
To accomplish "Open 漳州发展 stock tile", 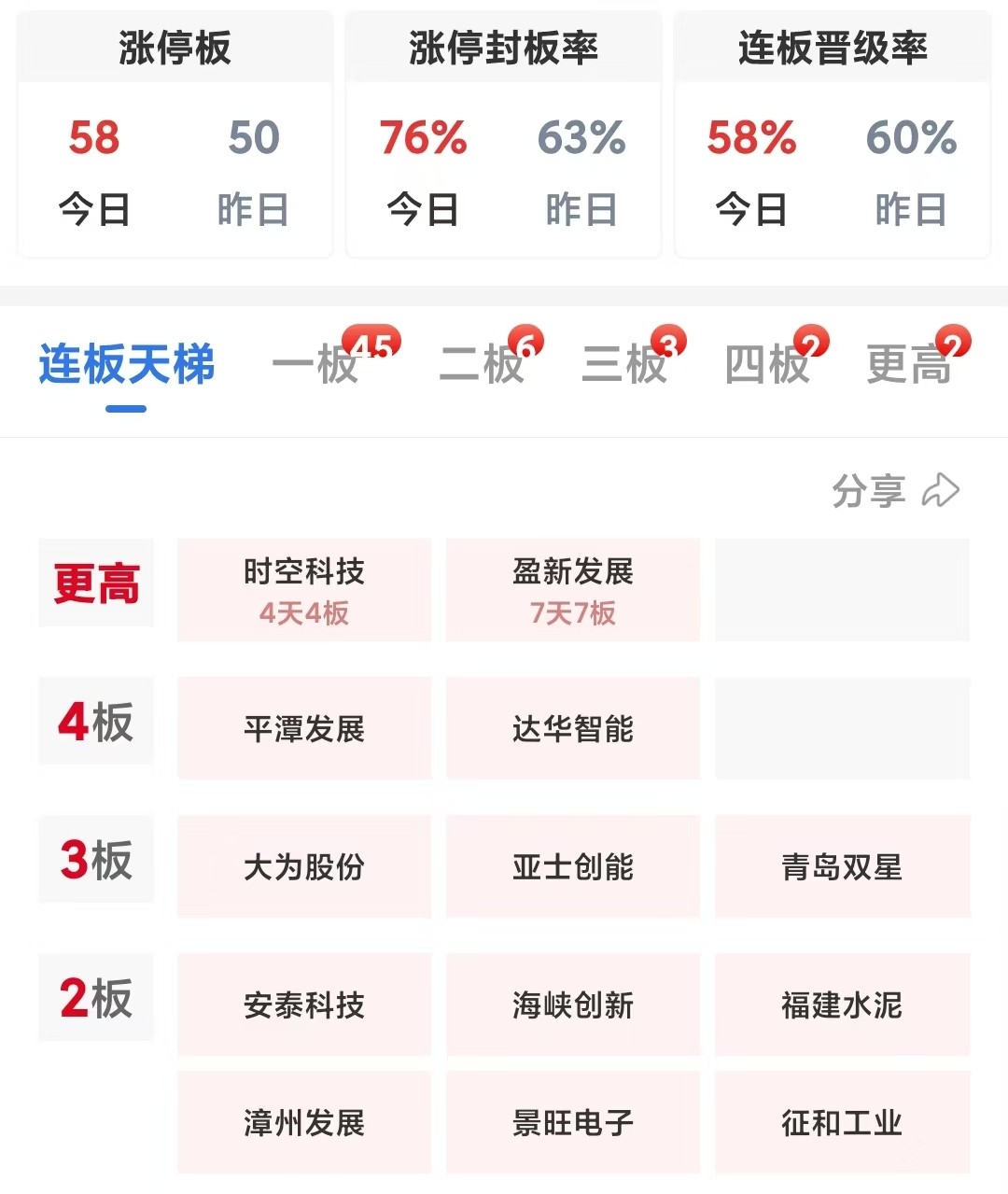I will tap(304, 1122).
